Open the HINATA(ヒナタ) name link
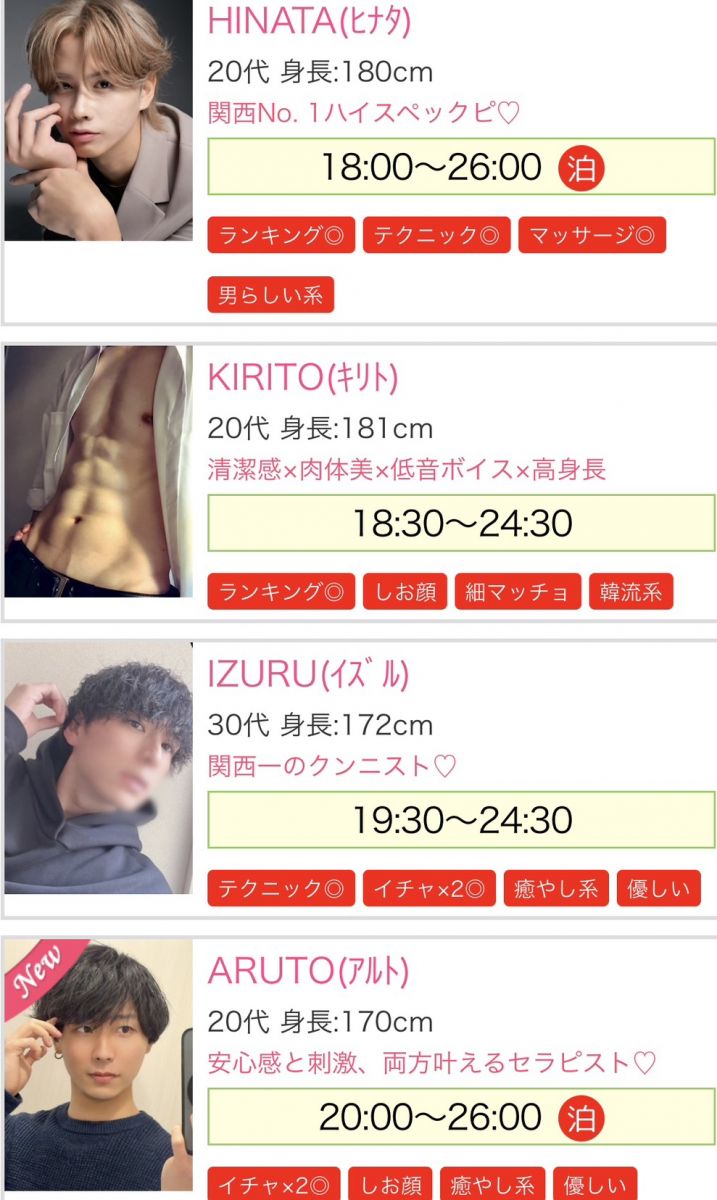 point(309,21)
